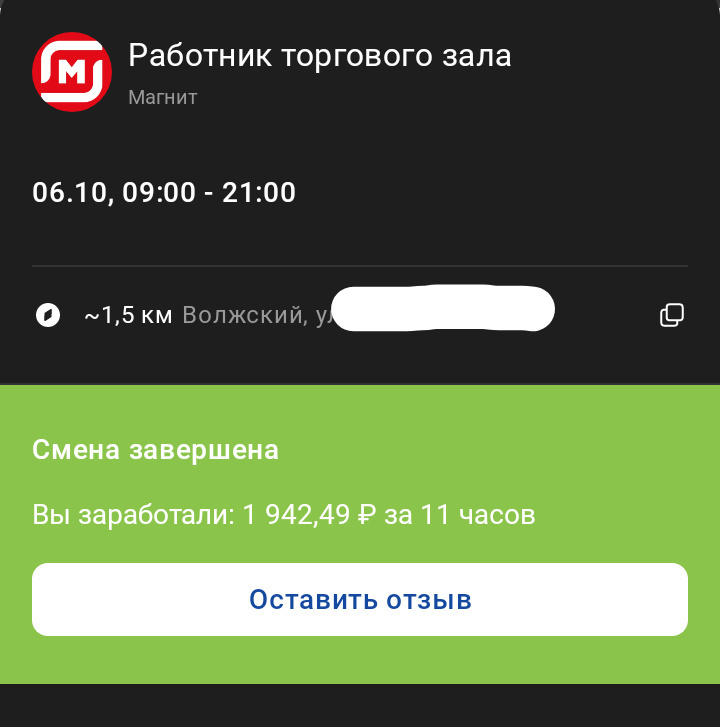Click the shift time 06.10, 09:00 - 21:00
The width and height of the screenshot is (720, 727).
point(163,192)
